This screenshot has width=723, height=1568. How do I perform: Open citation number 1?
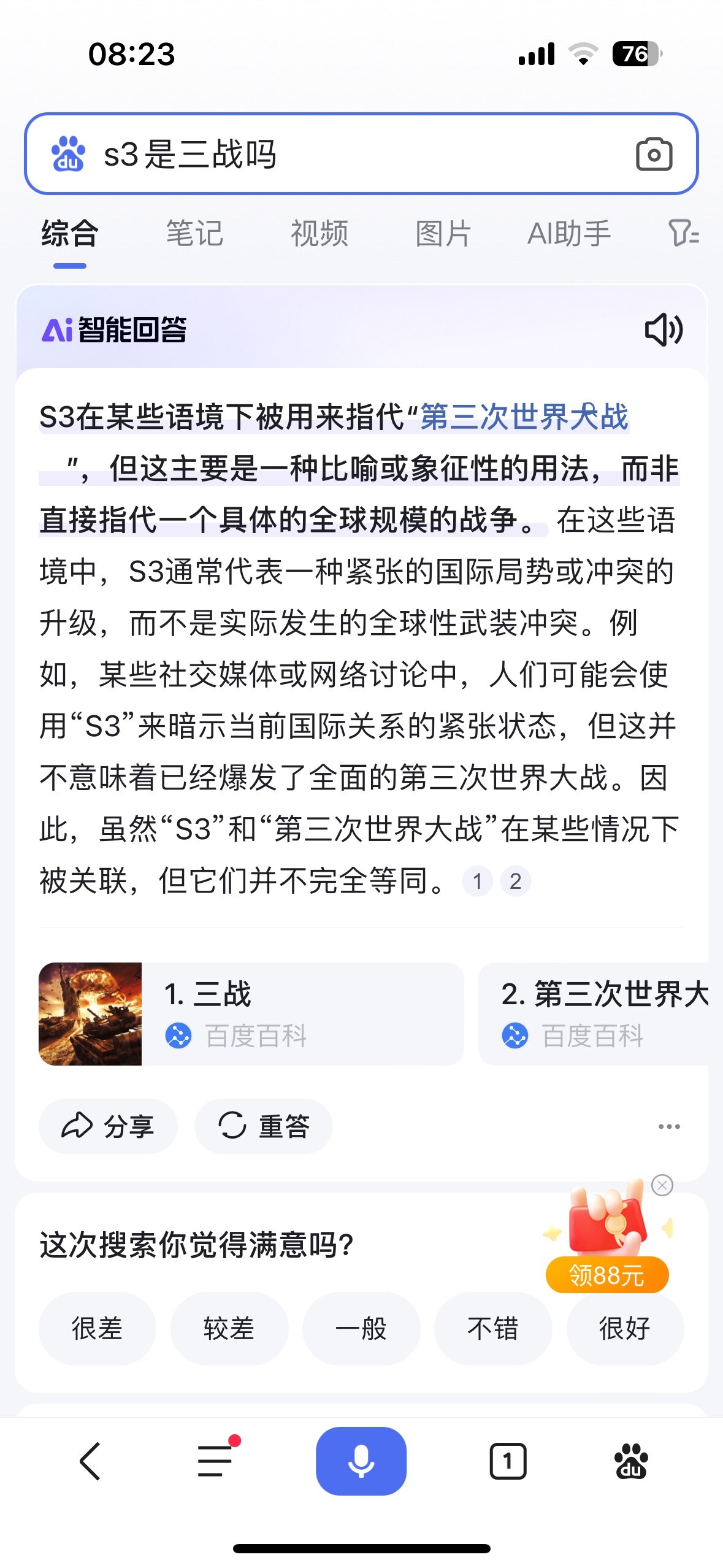[x=477, y=882]
